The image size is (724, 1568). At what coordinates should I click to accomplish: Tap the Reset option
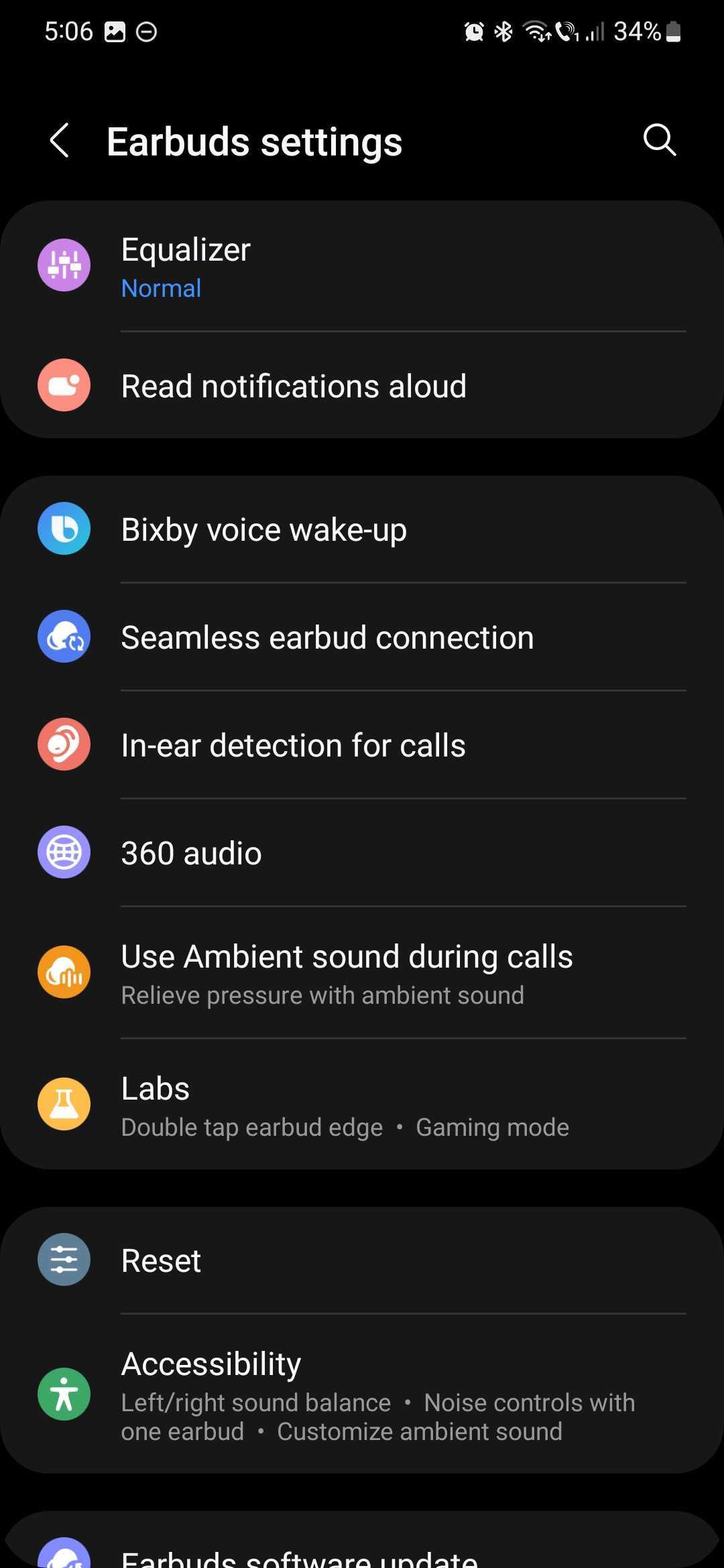click(362, 1260)
